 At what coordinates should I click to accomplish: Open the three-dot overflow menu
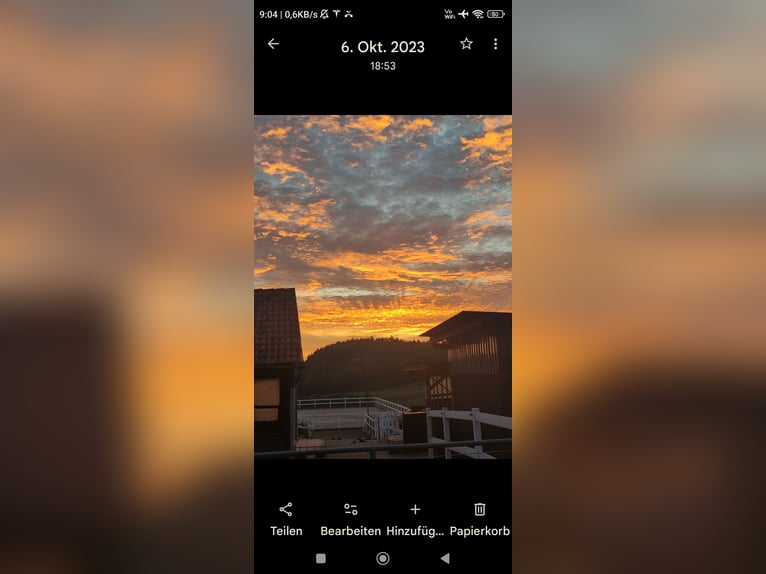pos(495,44)
